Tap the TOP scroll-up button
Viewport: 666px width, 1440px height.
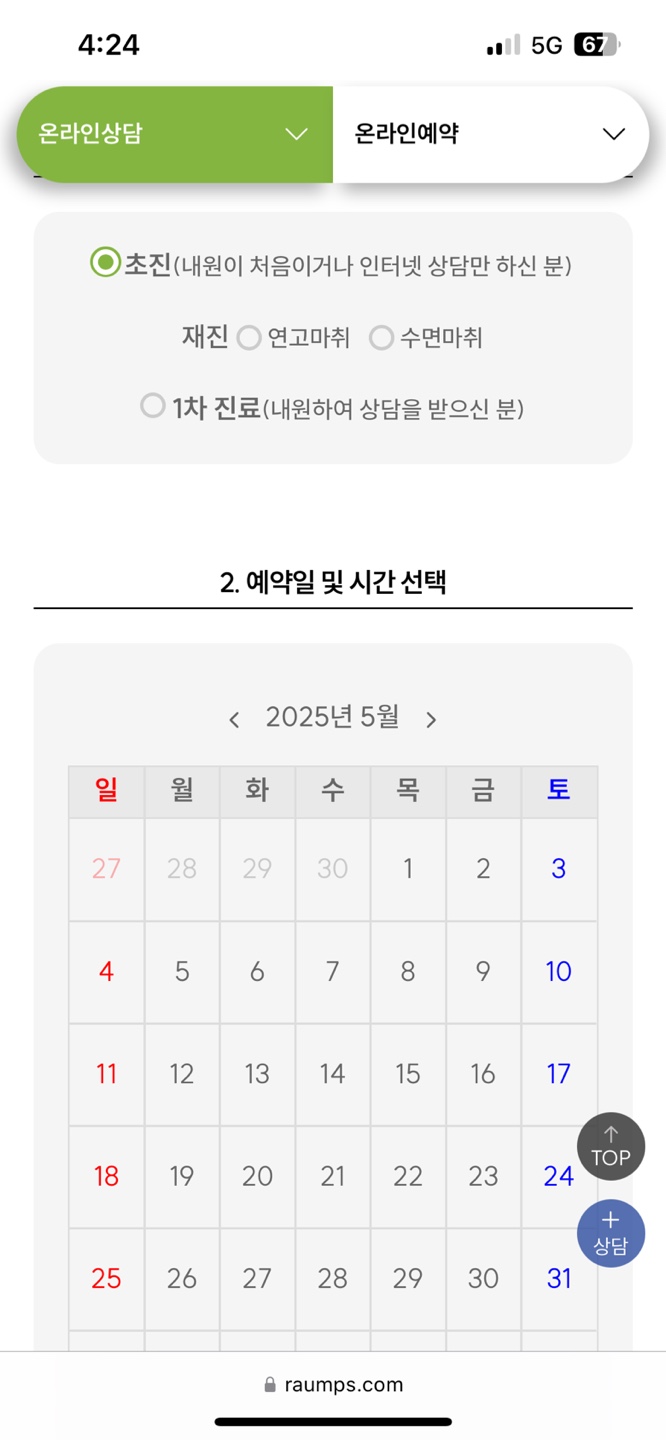pos(611,1147)
